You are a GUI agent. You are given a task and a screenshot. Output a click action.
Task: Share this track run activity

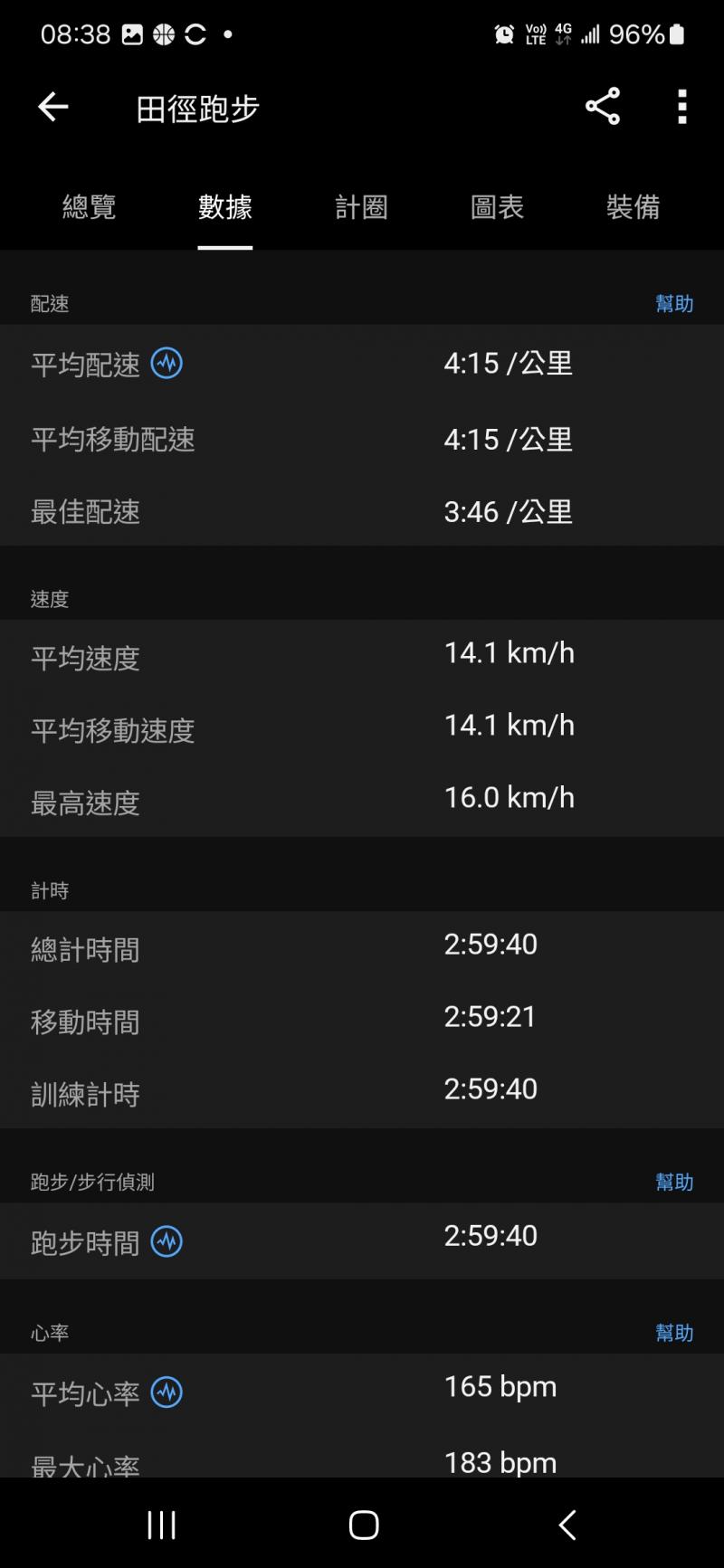click(x=602, y=107)
